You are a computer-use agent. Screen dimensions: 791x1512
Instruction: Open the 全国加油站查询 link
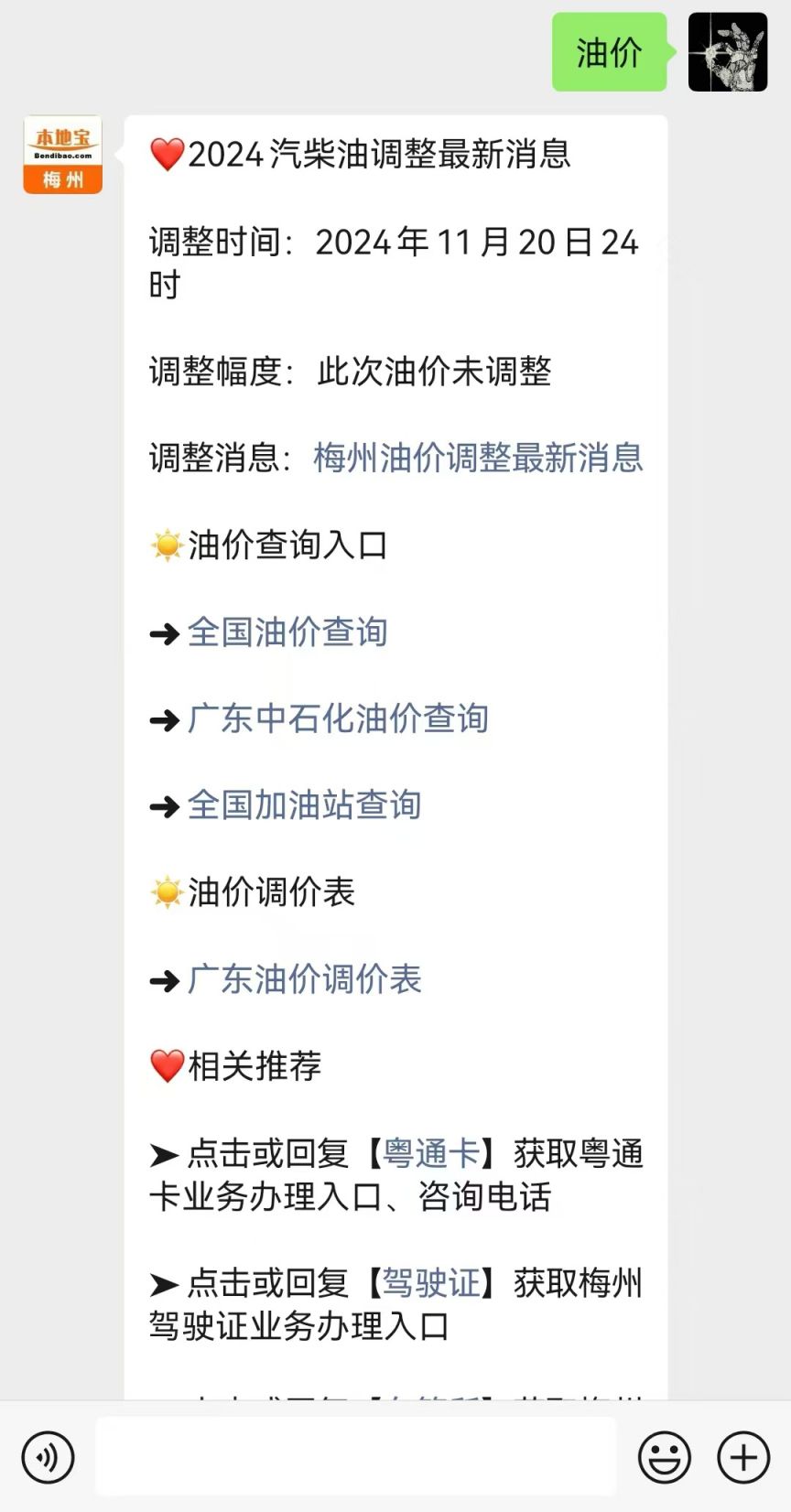(304, 805)
